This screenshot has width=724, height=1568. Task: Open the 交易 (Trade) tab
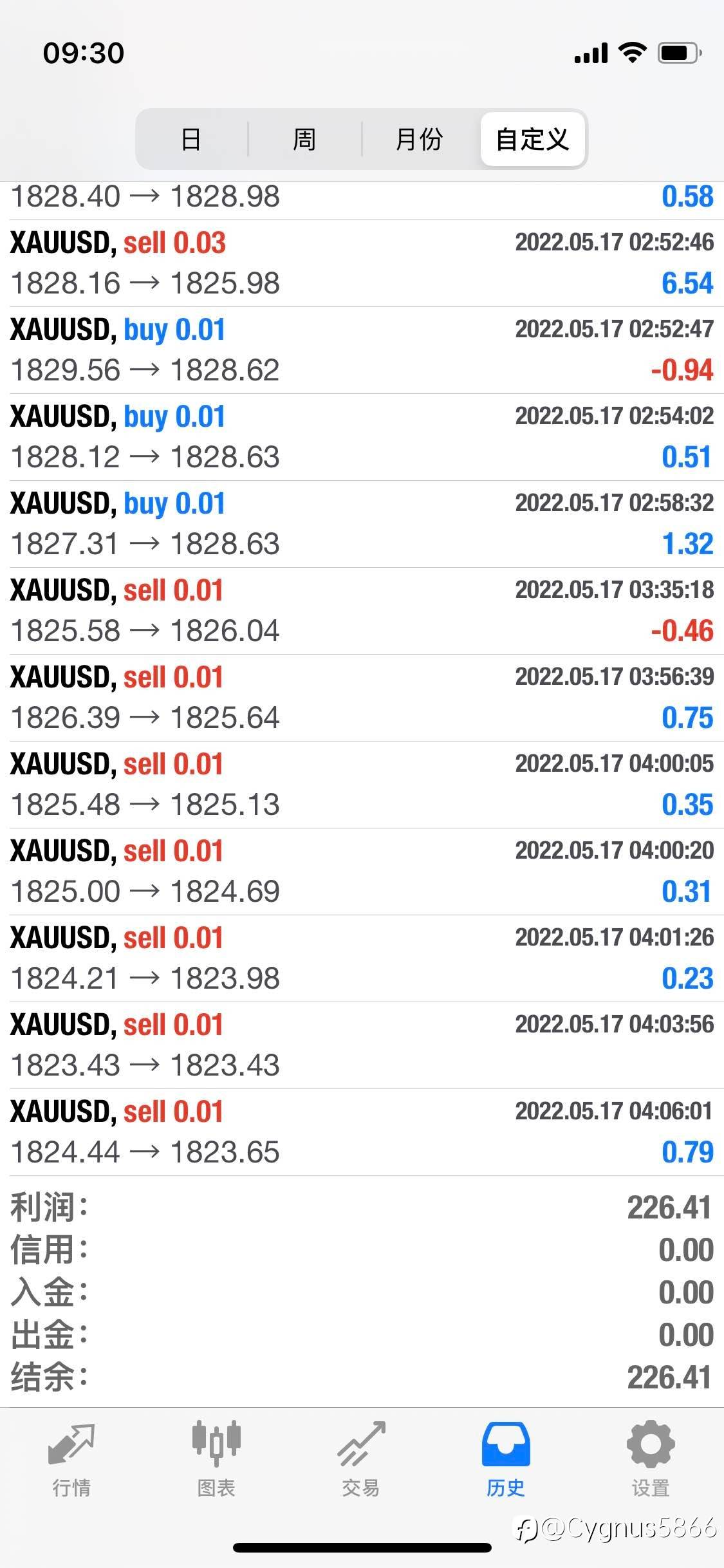pyautogui.click(x=361, y=1460)
